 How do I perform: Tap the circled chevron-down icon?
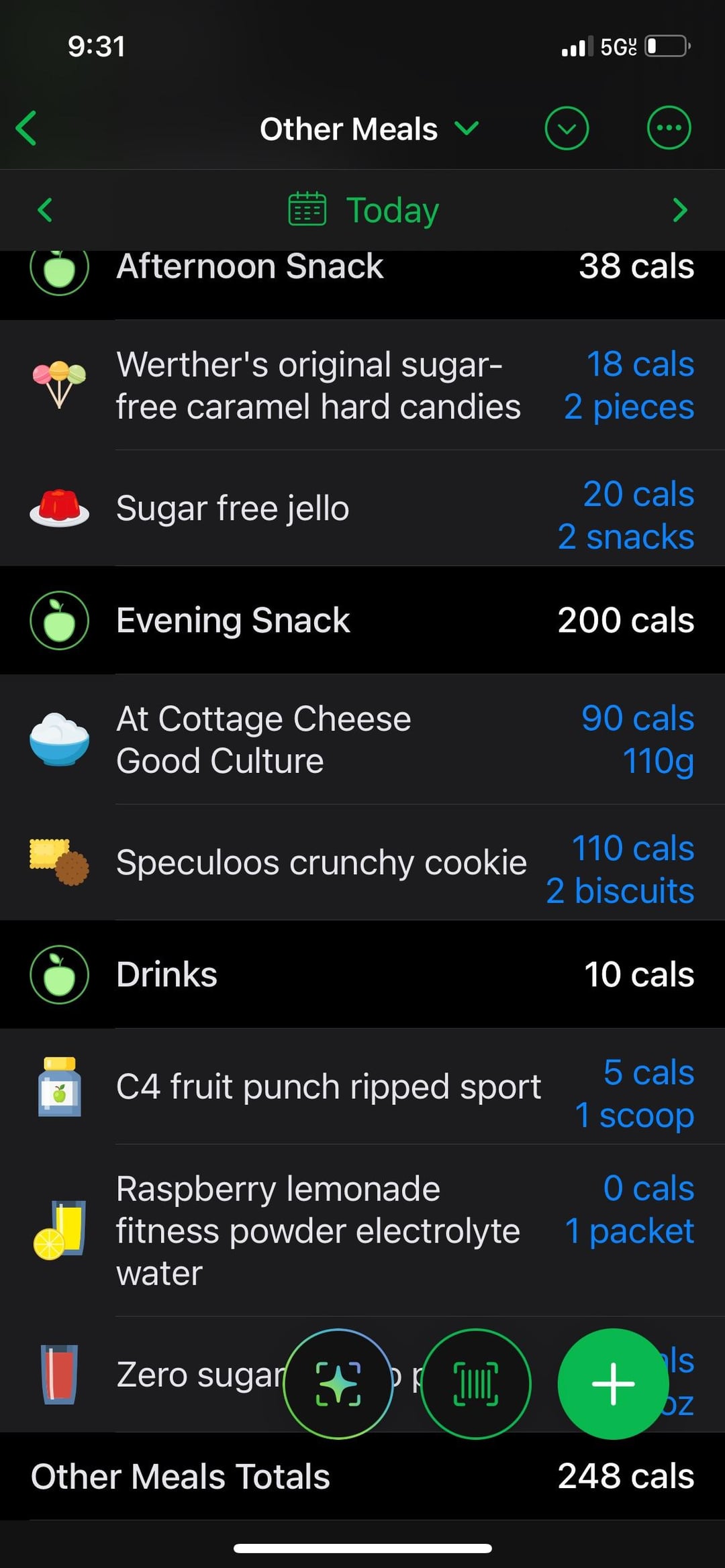point(567,128)
